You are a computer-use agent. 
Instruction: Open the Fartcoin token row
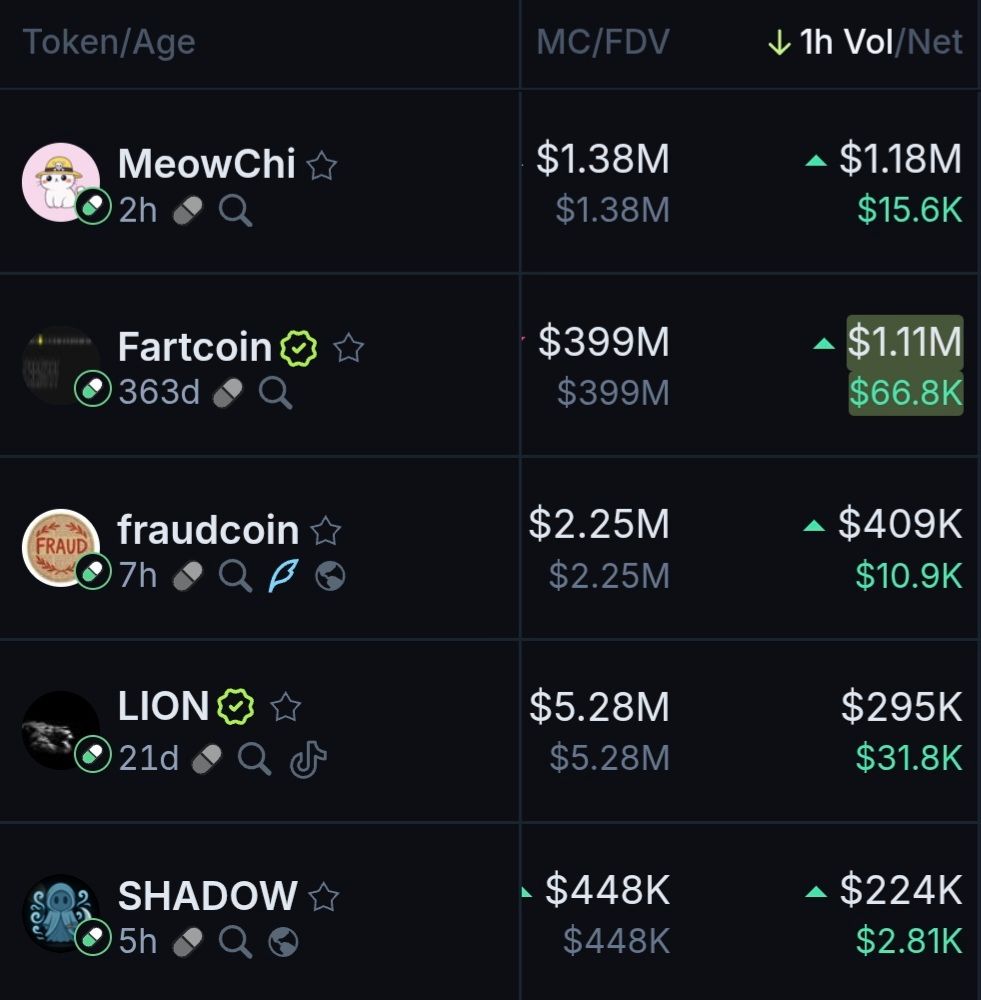tap(194, 347)
